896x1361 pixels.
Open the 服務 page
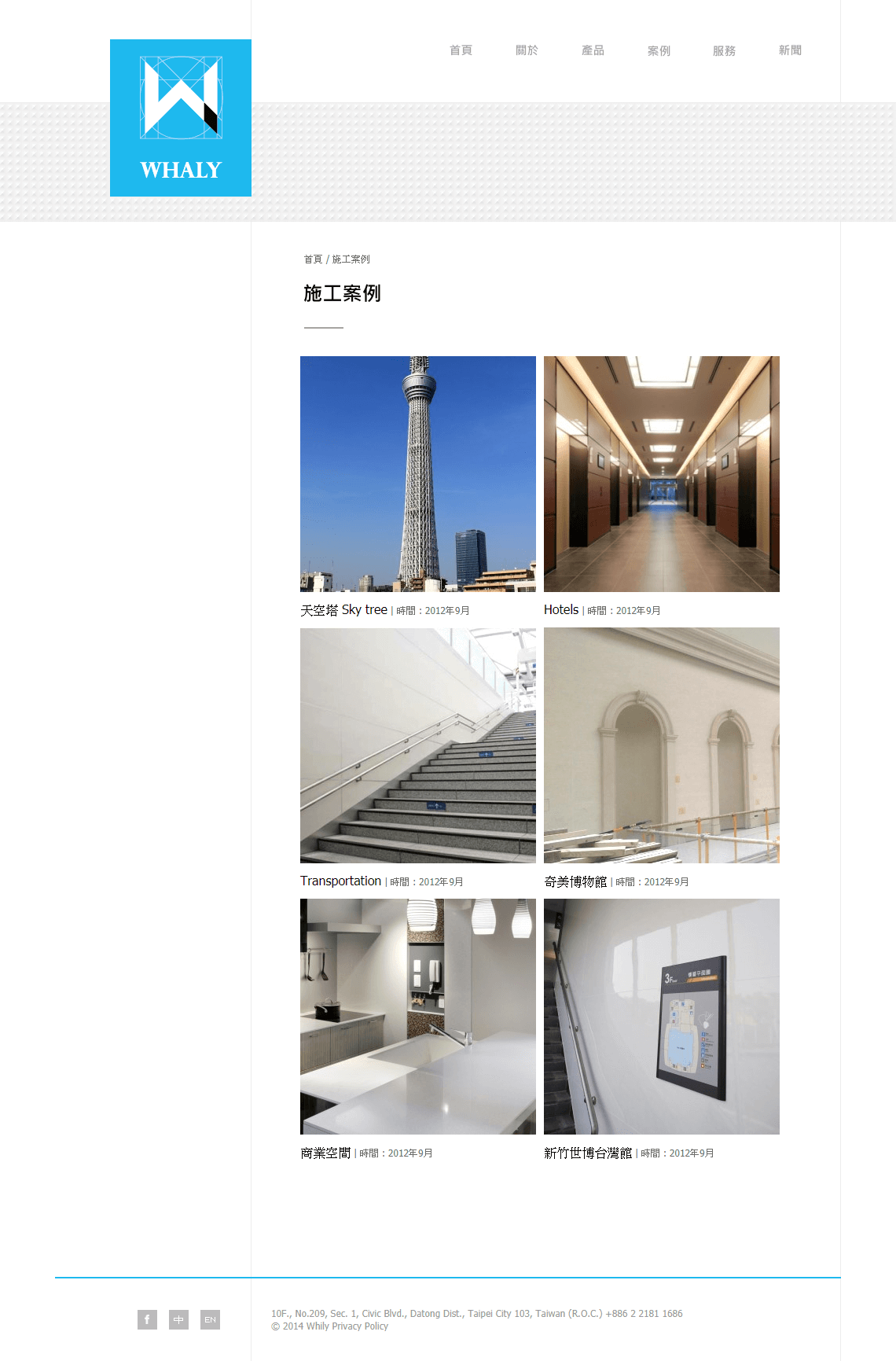point(724,50)
